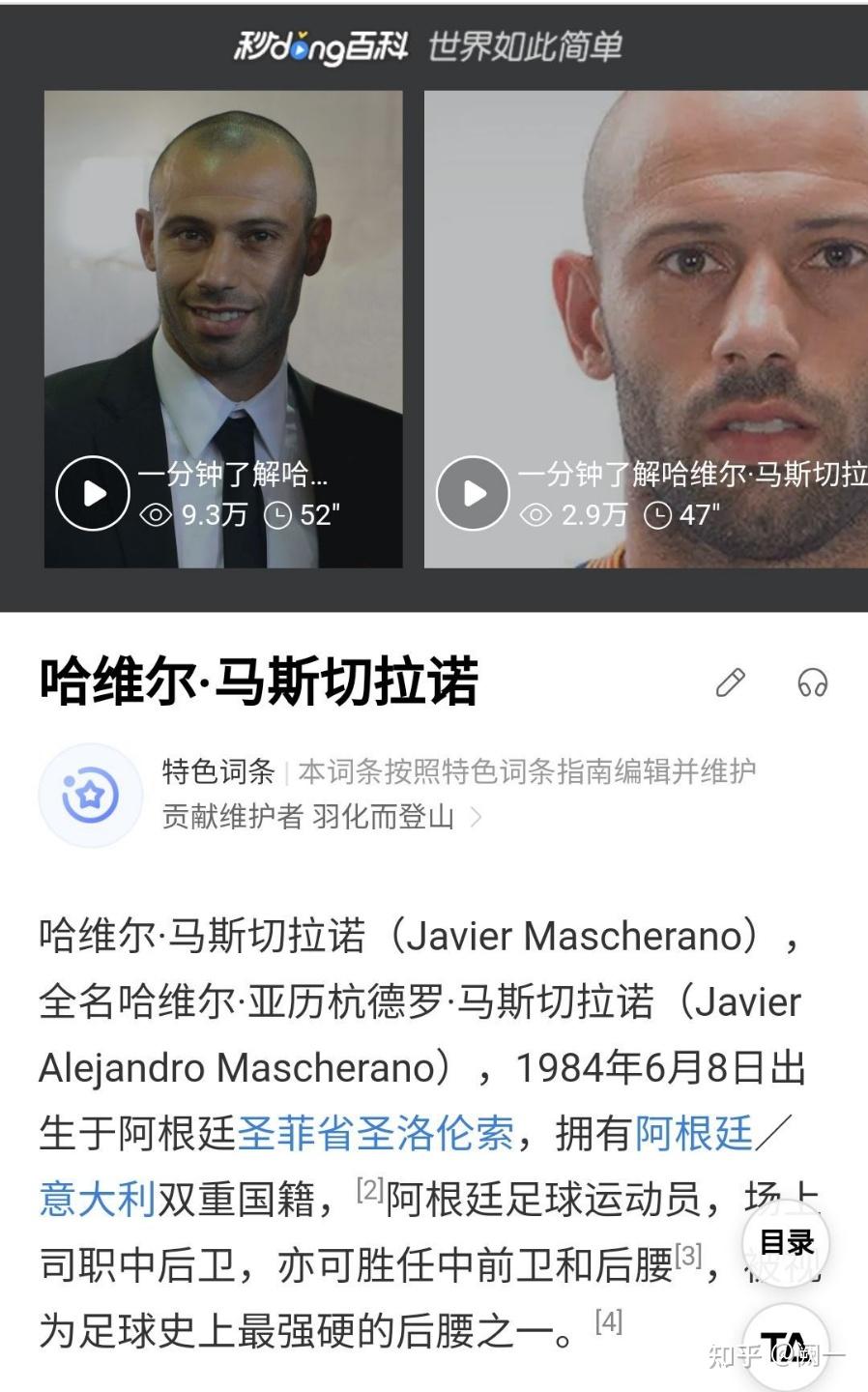This screenshot has width=868, height=1392.
Task: Open the 圣菲省圣洛伦索 link
Action: tap(377, 1133)
